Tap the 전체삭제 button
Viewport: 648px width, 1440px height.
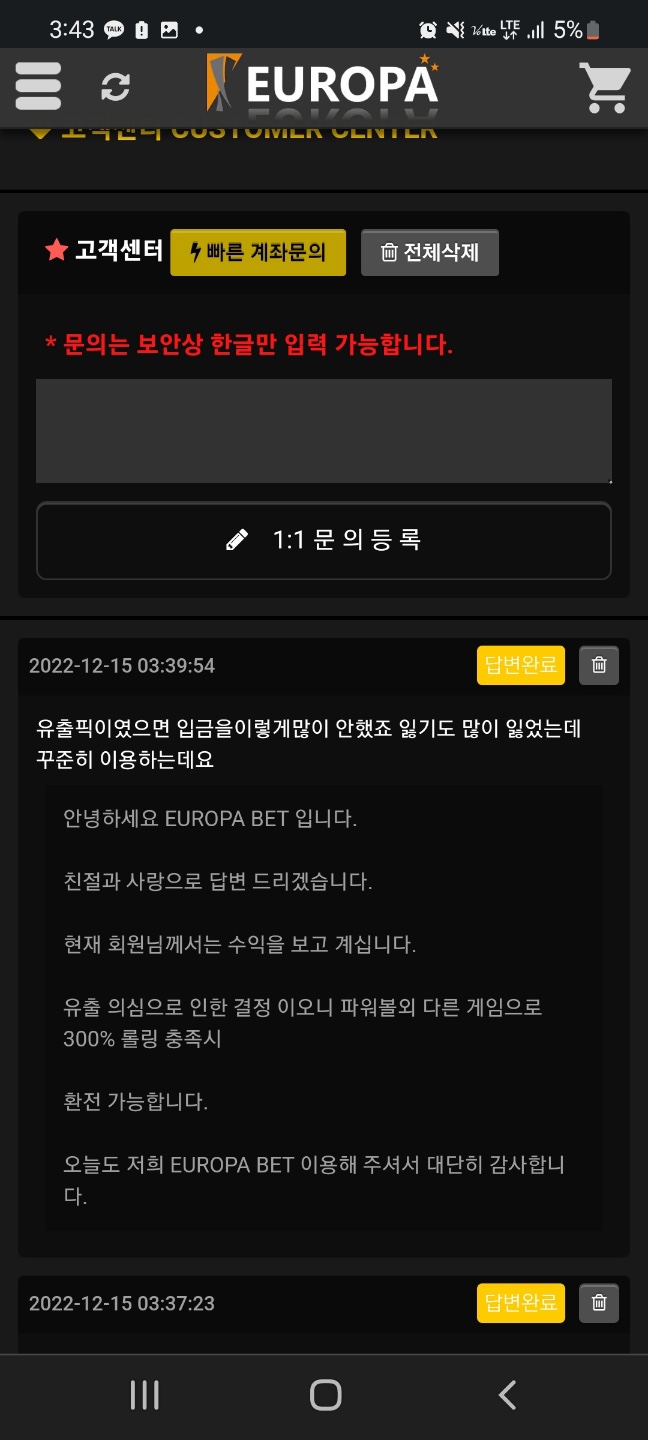(429, 252)
